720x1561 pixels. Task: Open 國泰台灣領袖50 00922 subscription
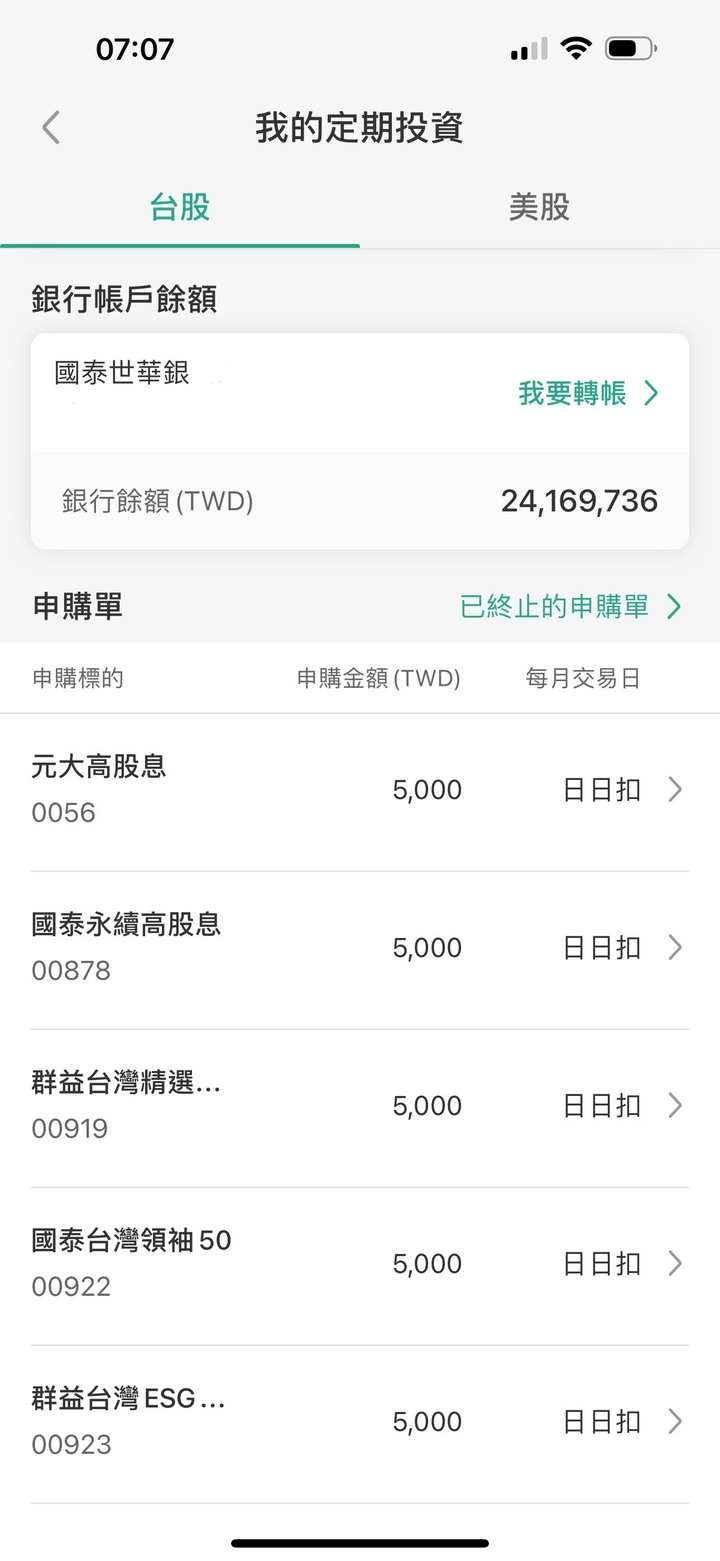pos(360,1265)
